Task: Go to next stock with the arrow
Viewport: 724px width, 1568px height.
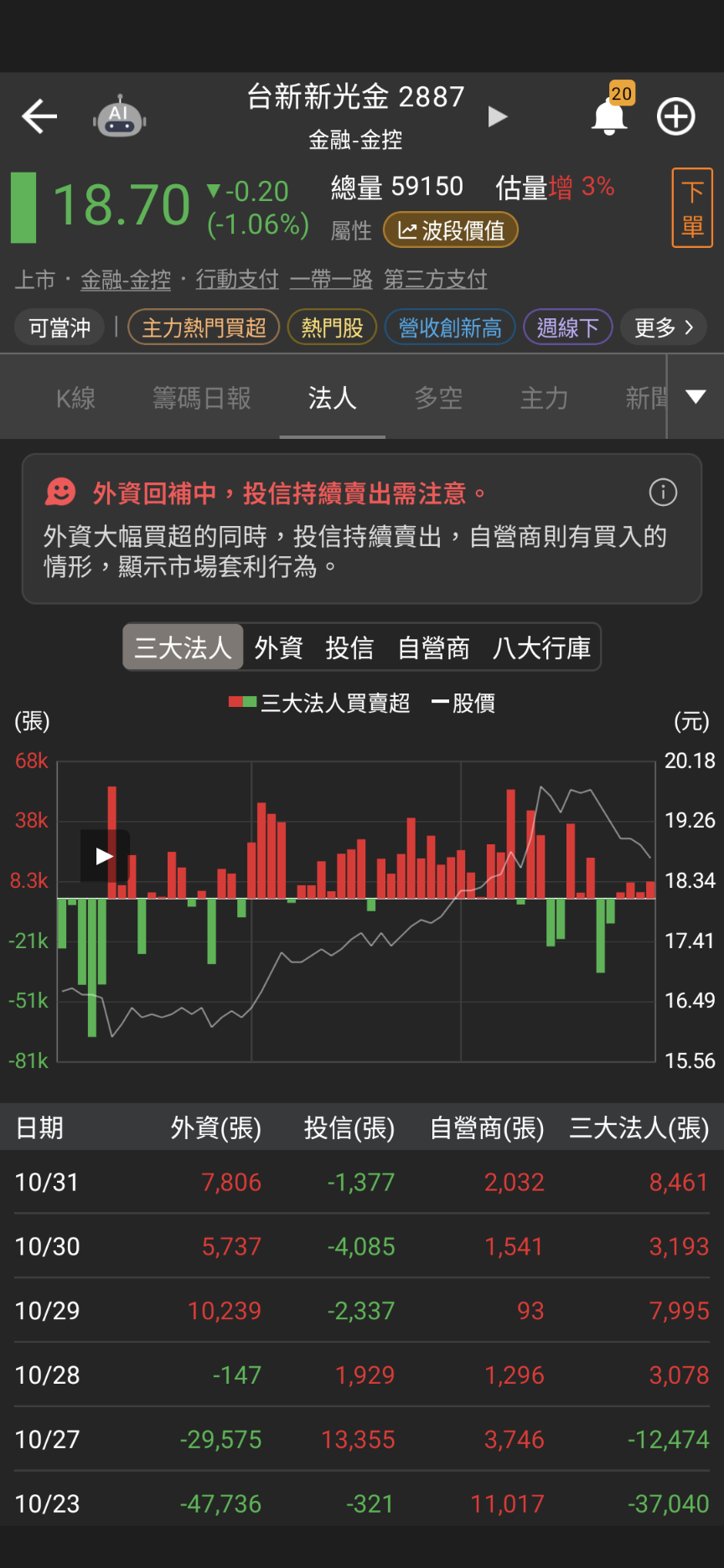Action: [x=498, y=116]
